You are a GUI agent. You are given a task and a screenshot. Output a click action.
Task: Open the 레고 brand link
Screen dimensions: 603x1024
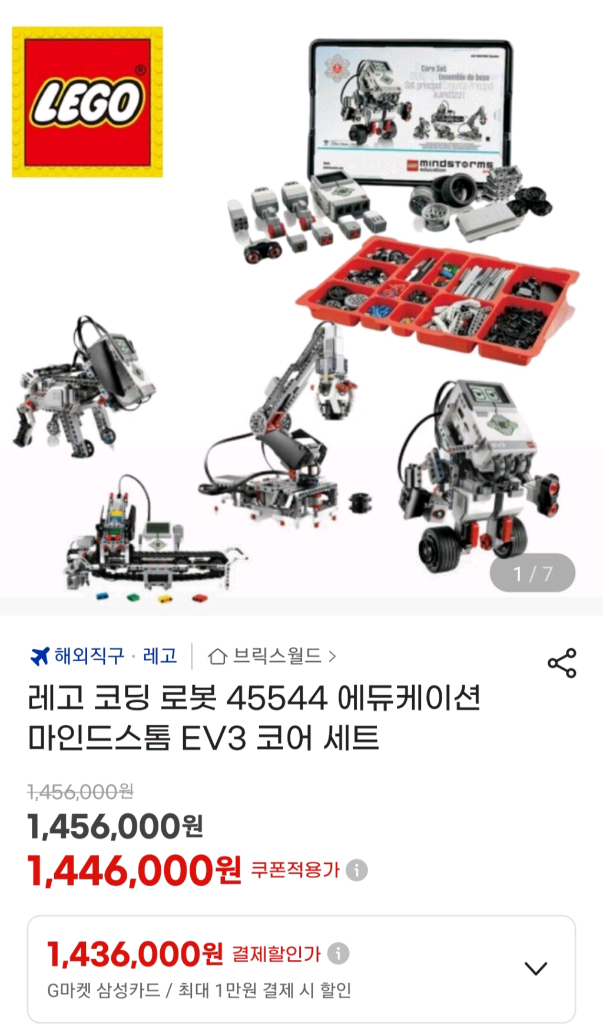click(x=159, y=656)
